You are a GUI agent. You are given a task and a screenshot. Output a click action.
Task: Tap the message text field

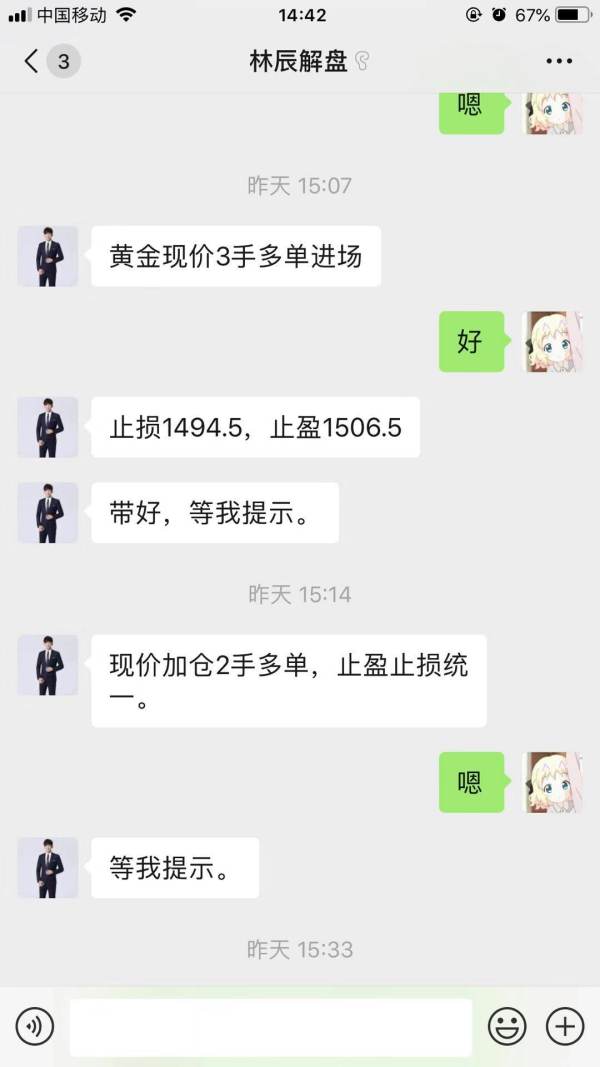point(270,1026)
